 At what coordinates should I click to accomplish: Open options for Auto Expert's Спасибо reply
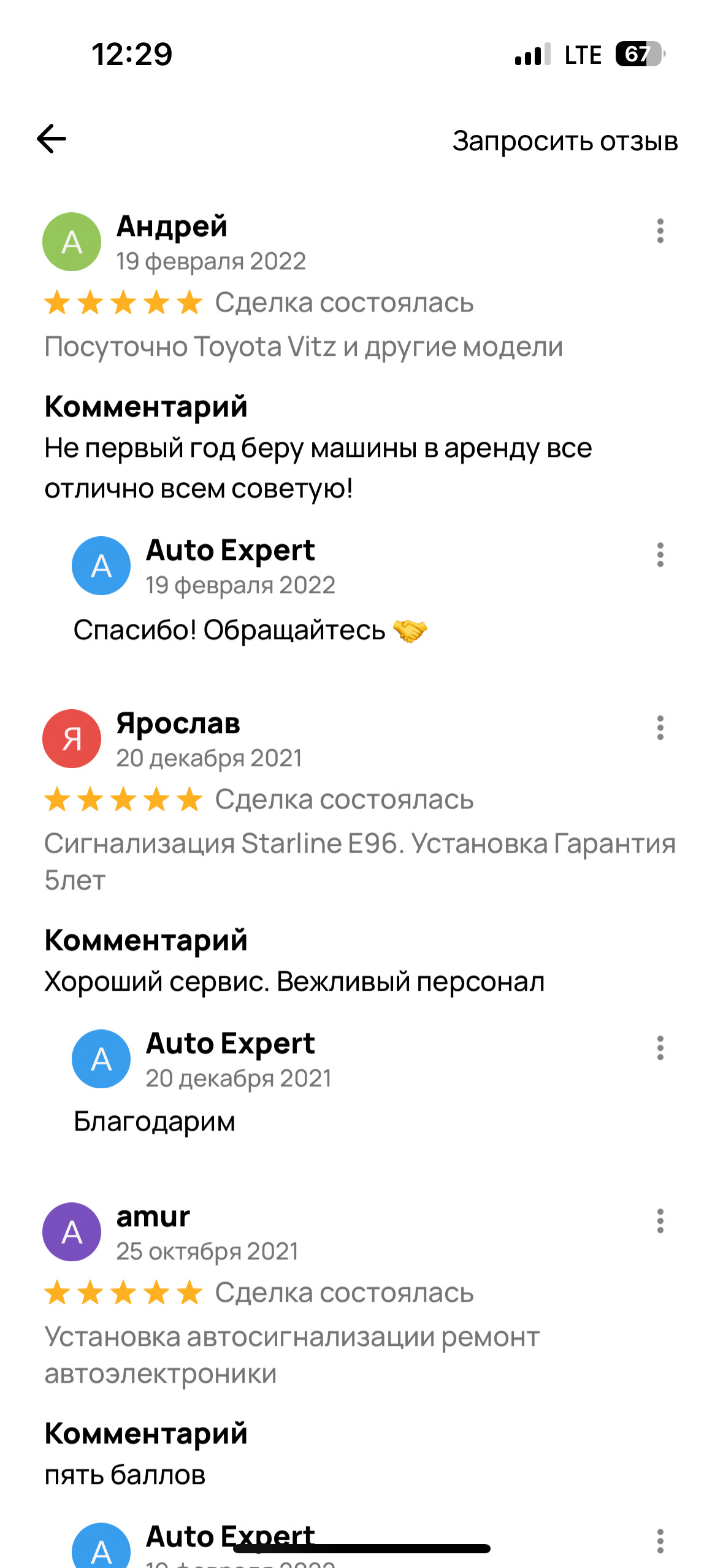click(x=660, y=555)
